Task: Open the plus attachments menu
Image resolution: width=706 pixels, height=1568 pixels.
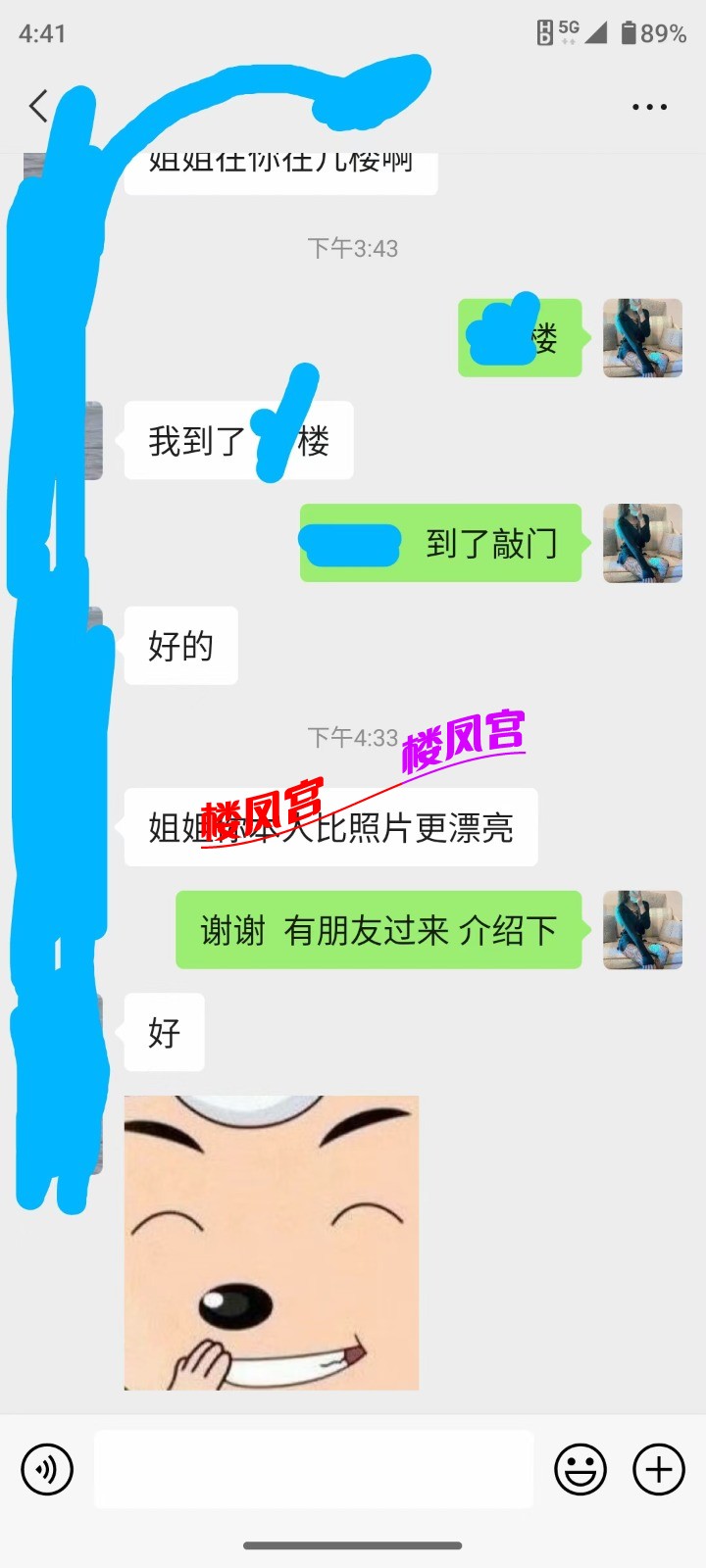Action: (x=659, y=1469)
